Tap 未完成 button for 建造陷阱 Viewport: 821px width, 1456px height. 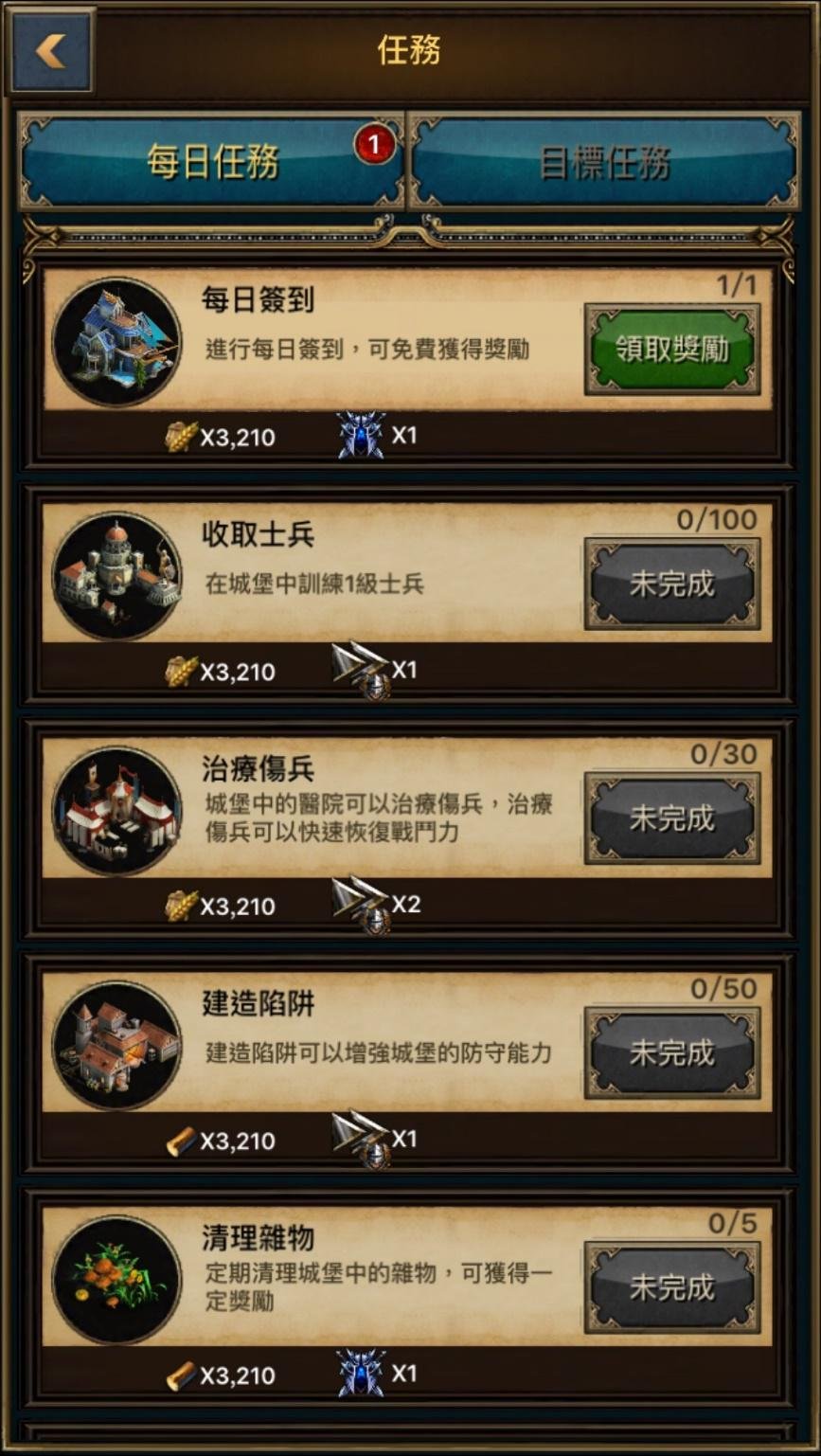click(x=672, y=1052)
